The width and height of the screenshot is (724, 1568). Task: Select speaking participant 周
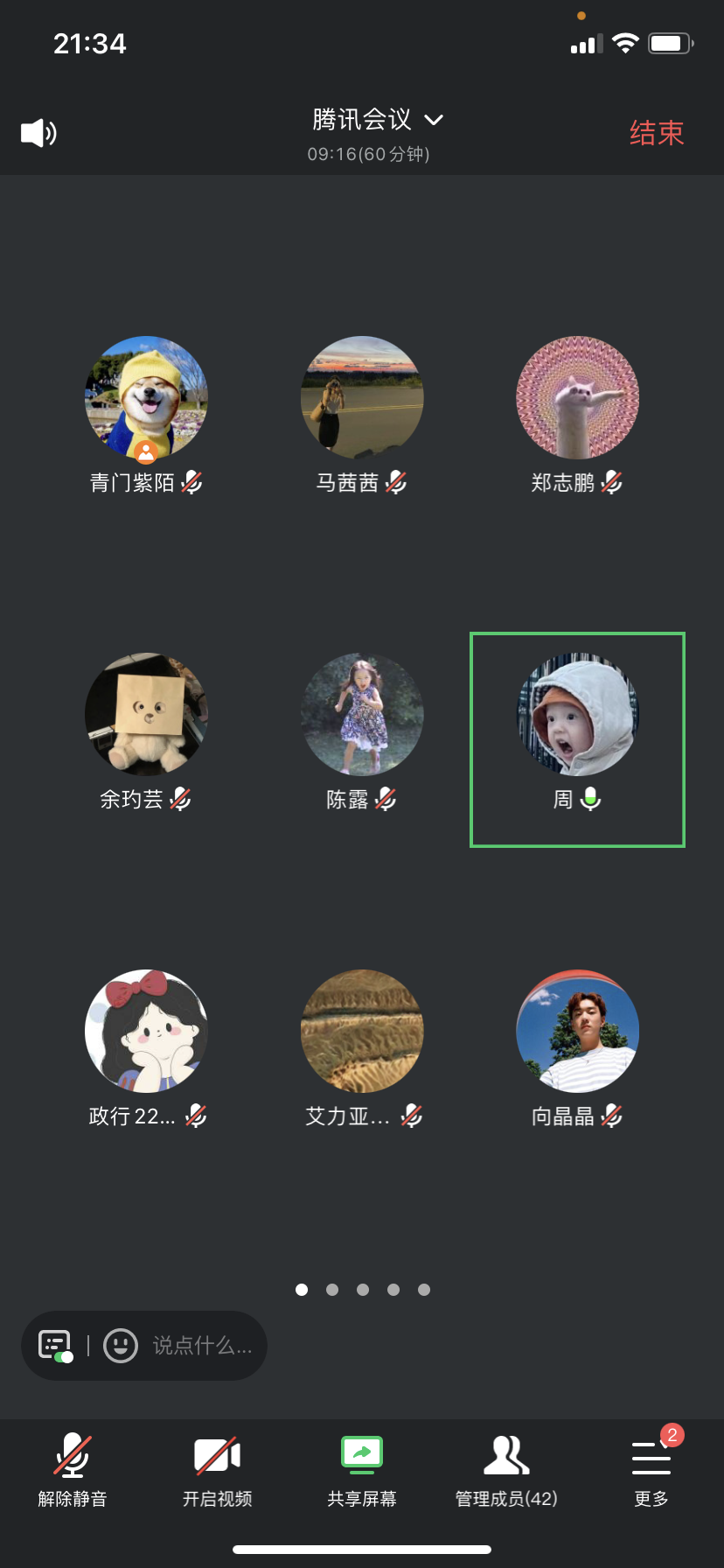pyautogui.click(x=577, y=715)
